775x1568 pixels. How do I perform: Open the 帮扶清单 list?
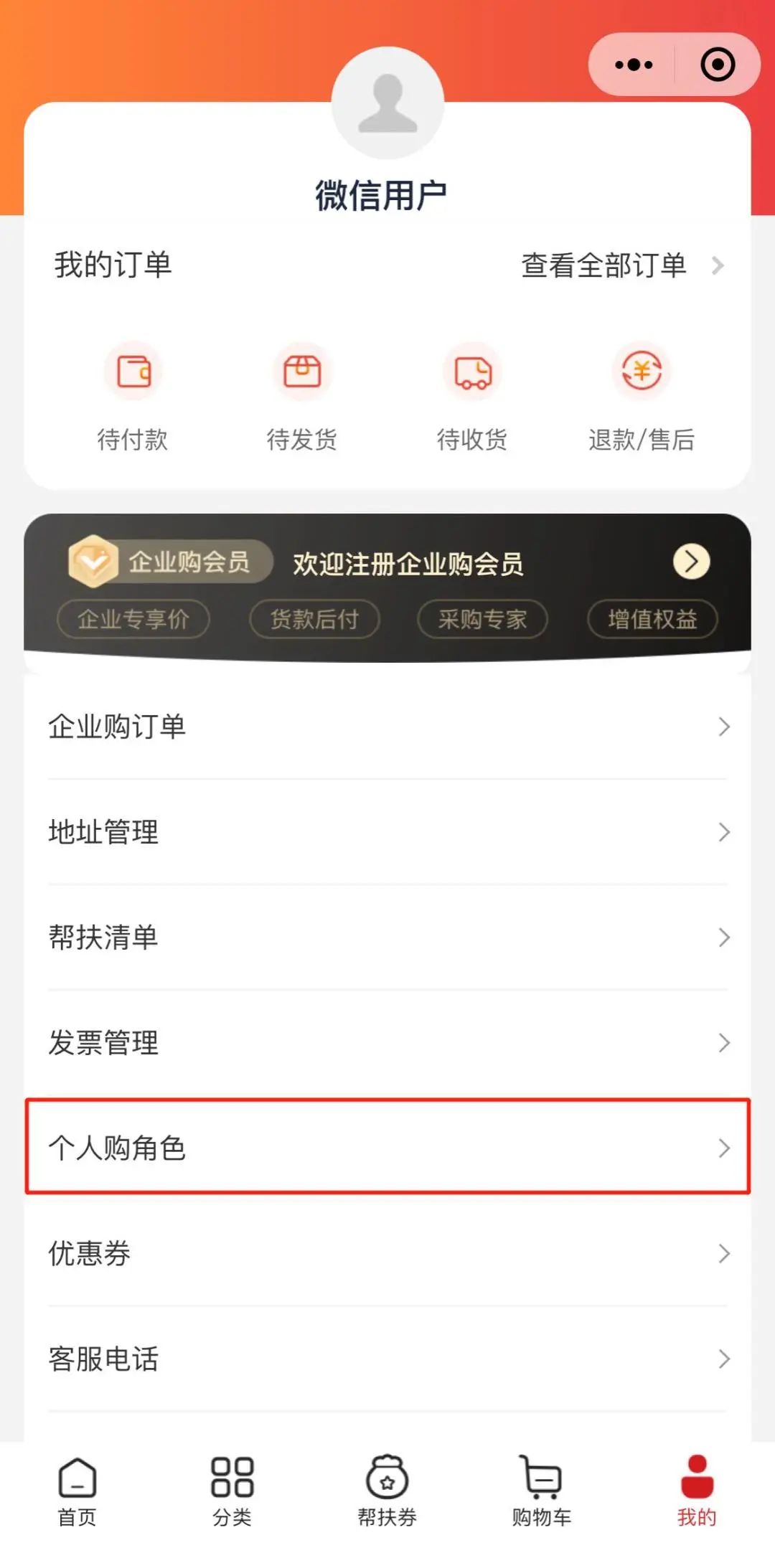pyautogui.click(x=387, y=938)
